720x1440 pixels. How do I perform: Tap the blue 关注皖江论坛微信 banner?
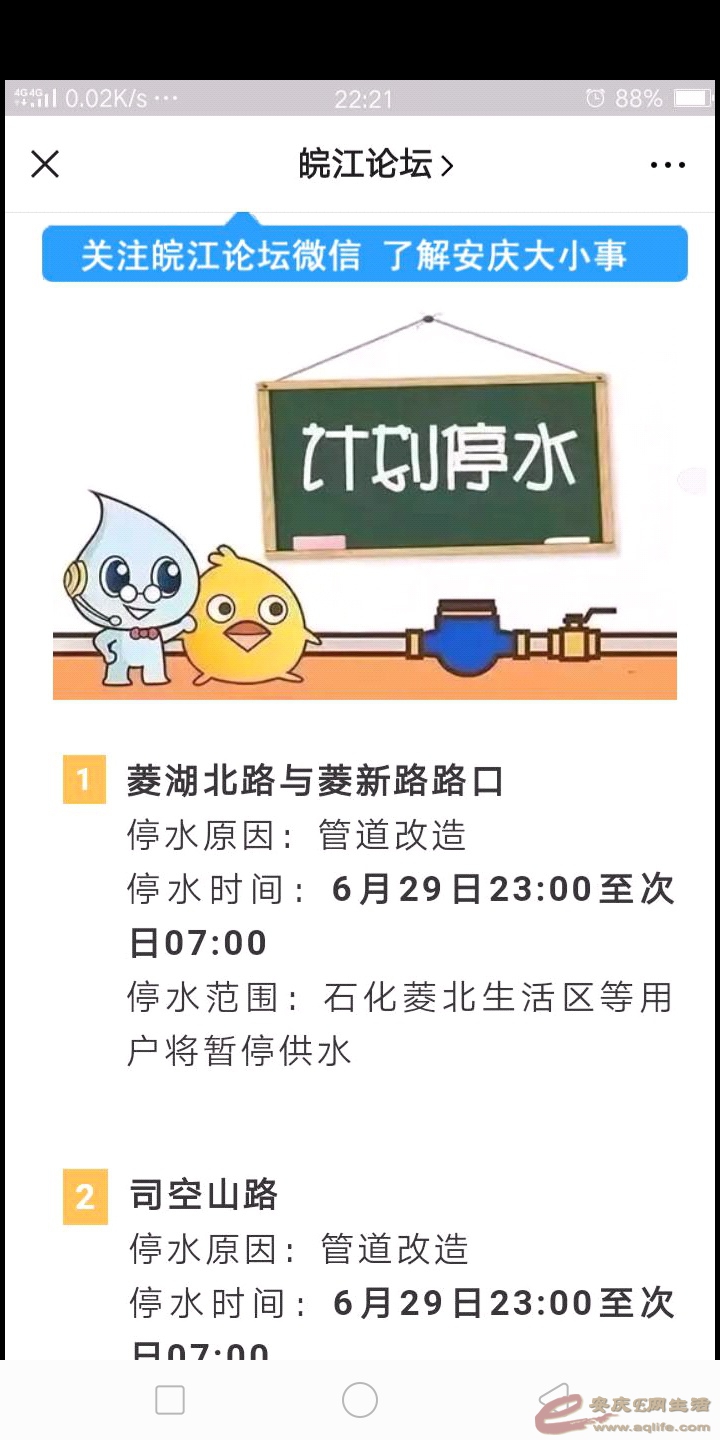click(x=364, y=254)
